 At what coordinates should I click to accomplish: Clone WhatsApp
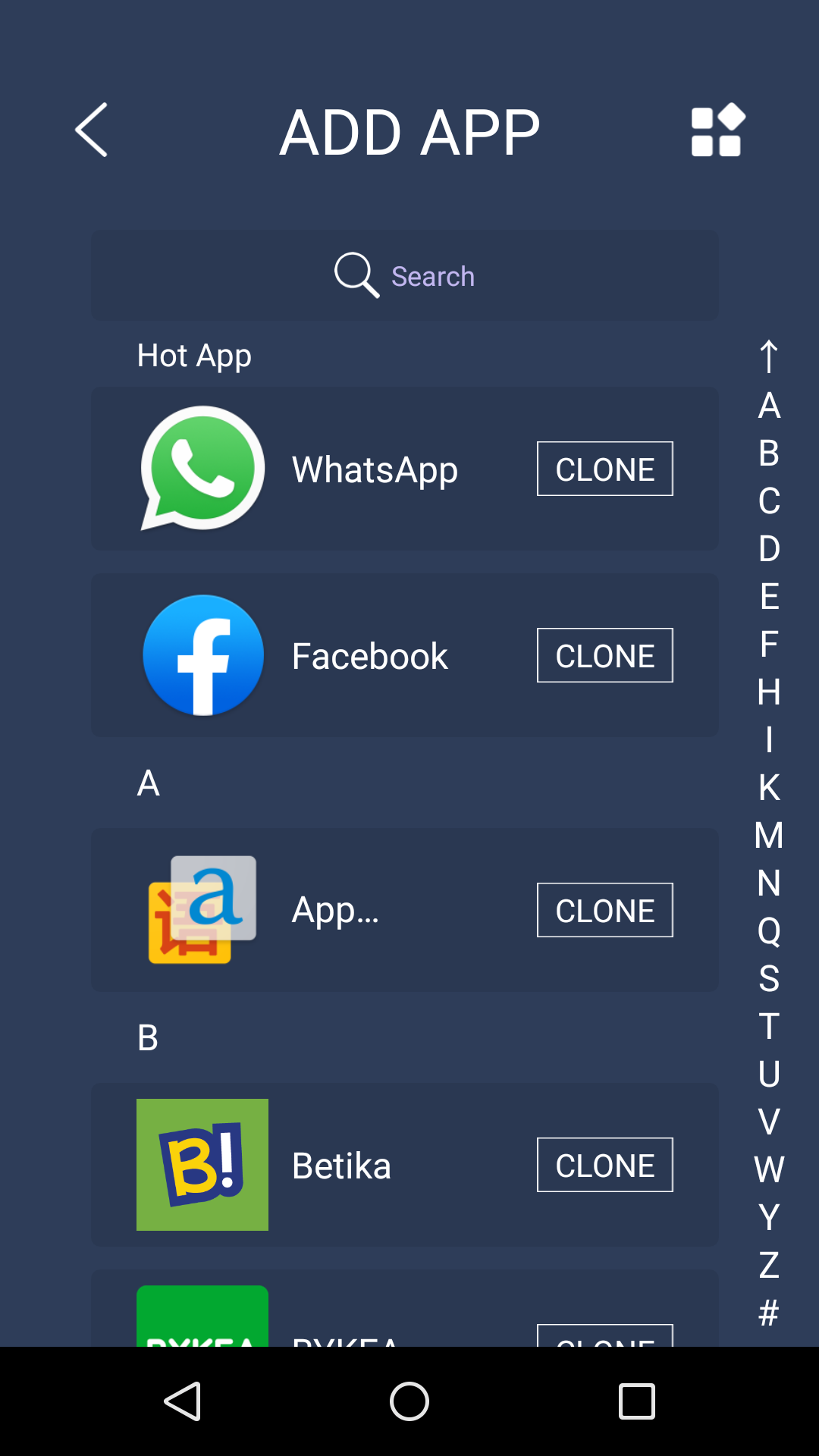(604, 469)
